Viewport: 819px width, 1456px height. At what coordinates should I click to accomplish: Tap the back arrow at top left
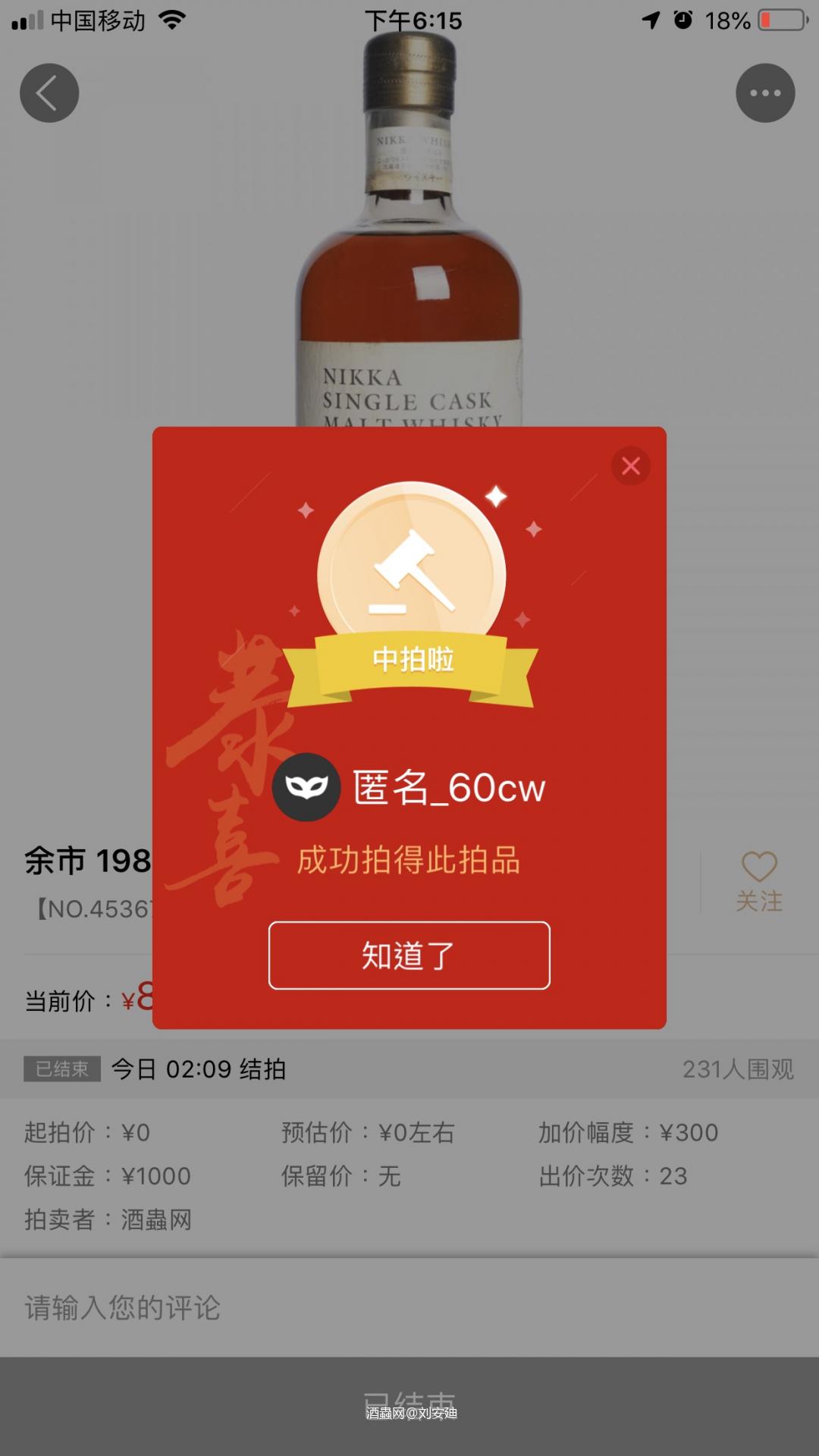point(49,92)
